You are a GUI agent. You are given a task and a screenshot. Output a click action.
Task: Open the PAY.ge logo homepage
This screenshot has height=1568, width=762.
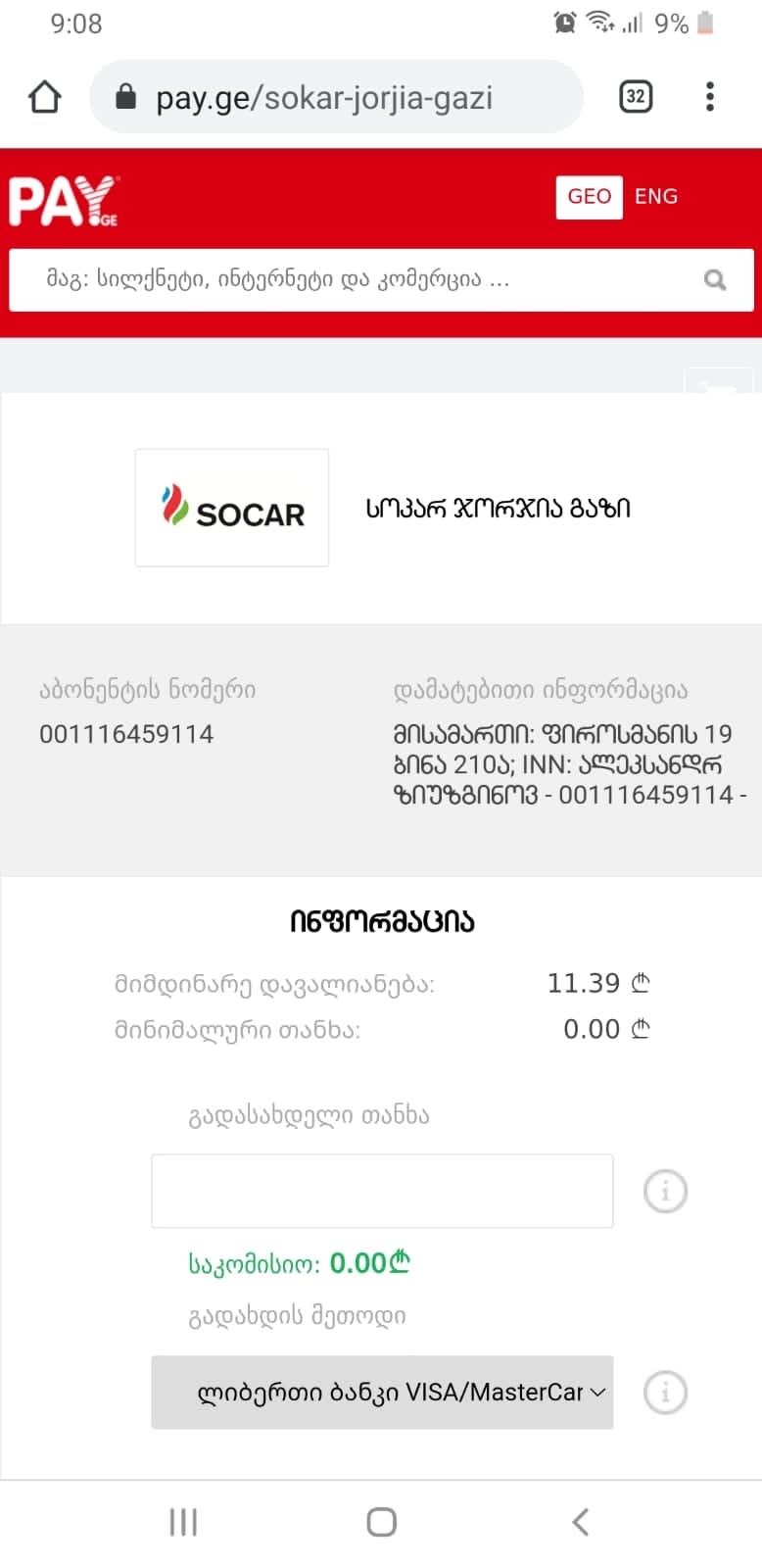64,201
